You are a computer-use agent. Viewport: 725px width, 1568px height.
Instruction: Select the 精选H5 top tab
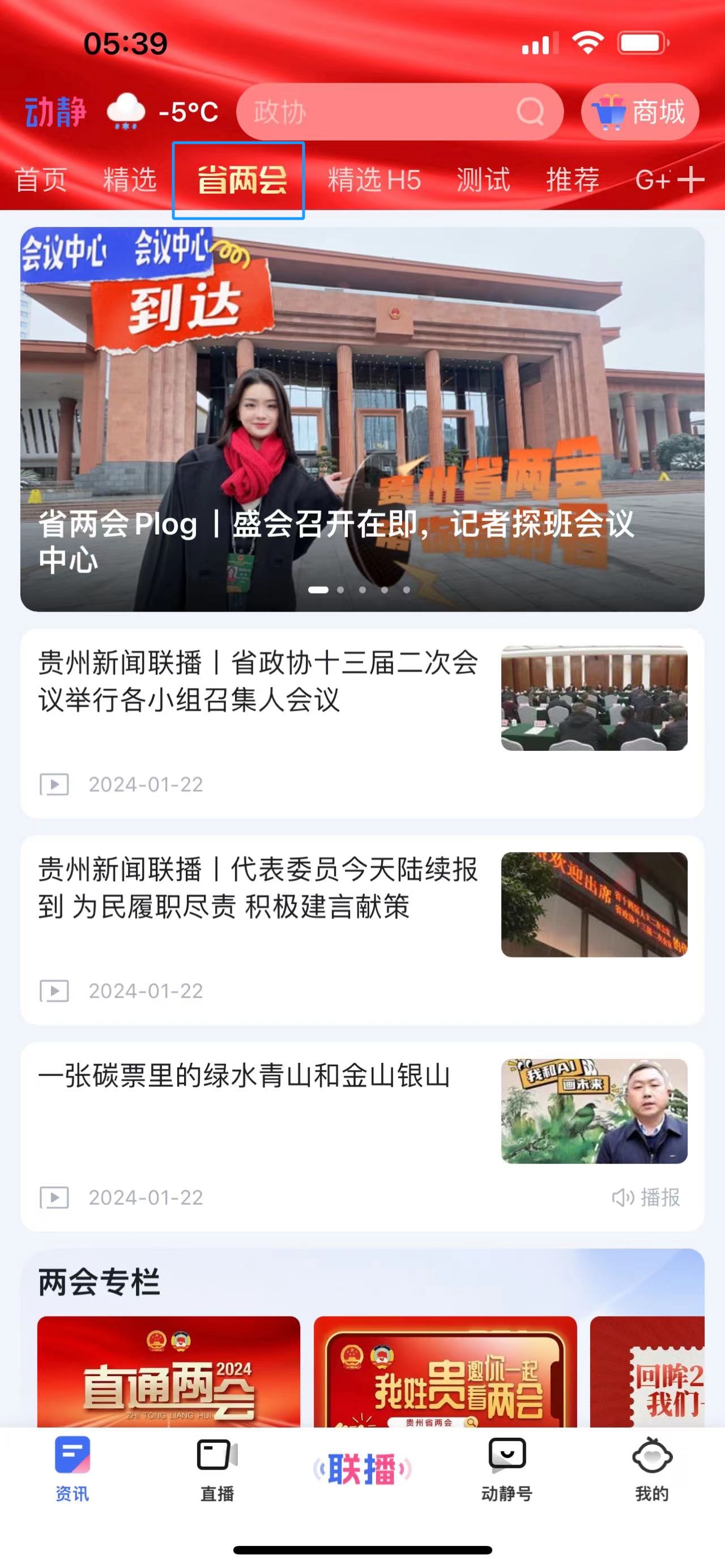[x=374, y=180]
